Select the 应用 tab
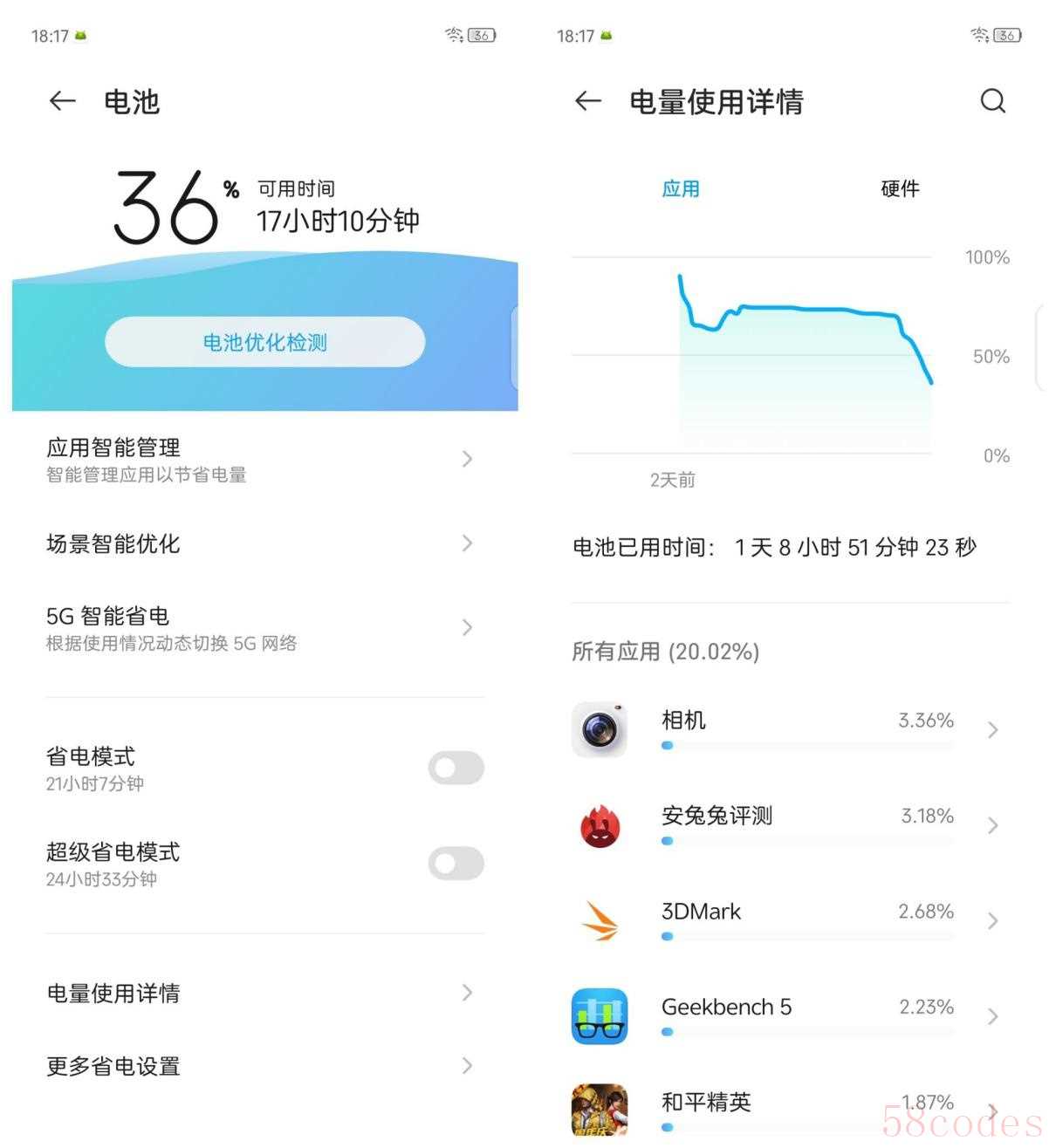Image resolution: width=1056 pixels, height=1148 pixels. (x=681, y=188)
